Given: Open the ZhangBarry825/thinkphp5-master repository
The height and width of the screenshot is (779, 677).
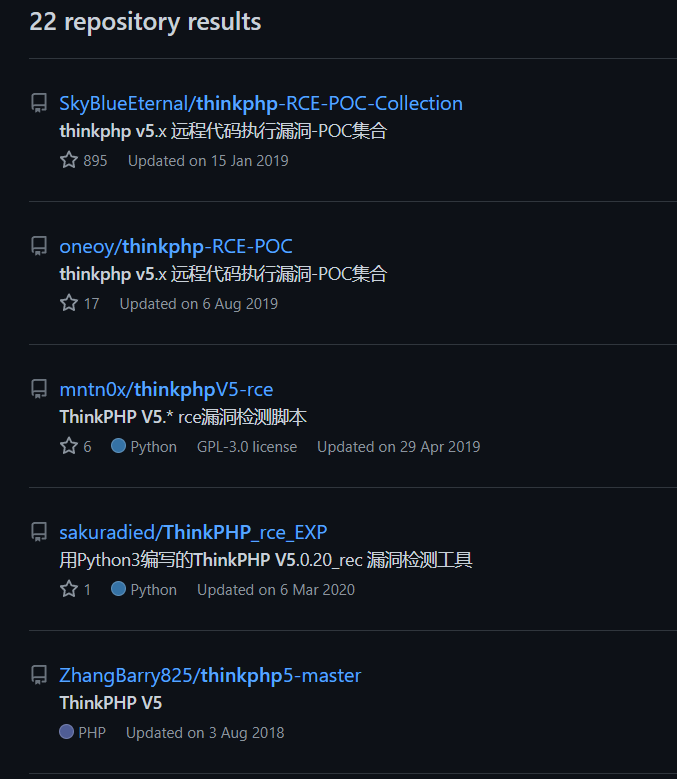Looking at the screenshot, I should coord(210,675).
